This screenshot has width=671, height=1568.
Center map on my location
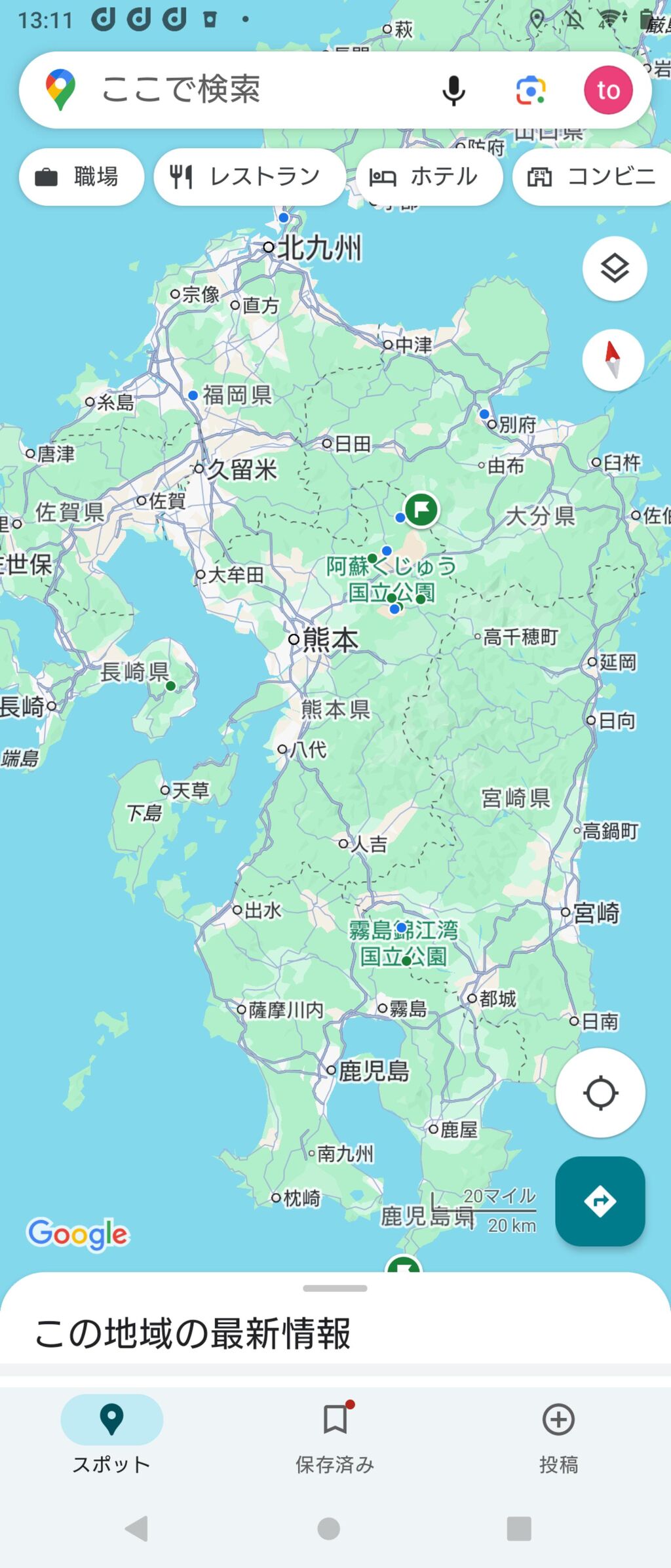click(x=600, y=1093)
